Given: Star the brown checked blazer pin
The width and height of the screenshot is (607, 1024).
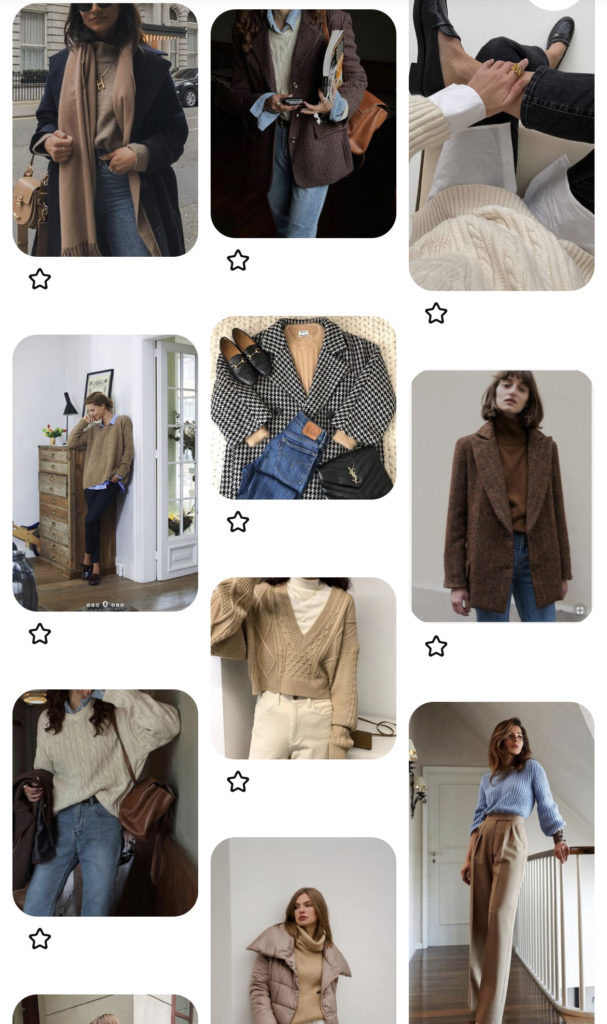Looking at the screenshot, I should click(x=238, y=261).
